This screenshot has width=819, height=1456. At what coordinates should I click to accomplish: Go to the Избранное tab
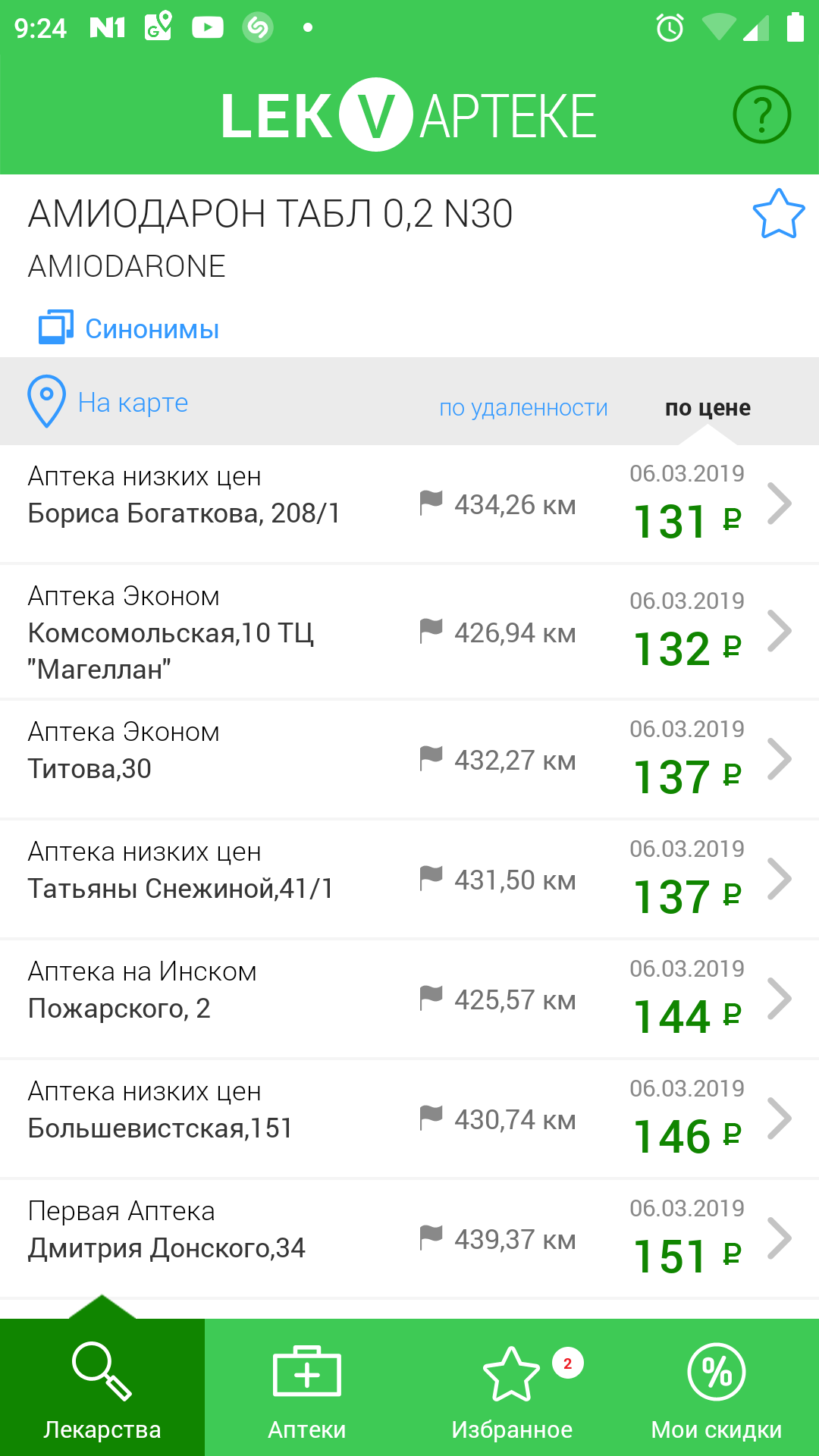(x=512, y=1389)
